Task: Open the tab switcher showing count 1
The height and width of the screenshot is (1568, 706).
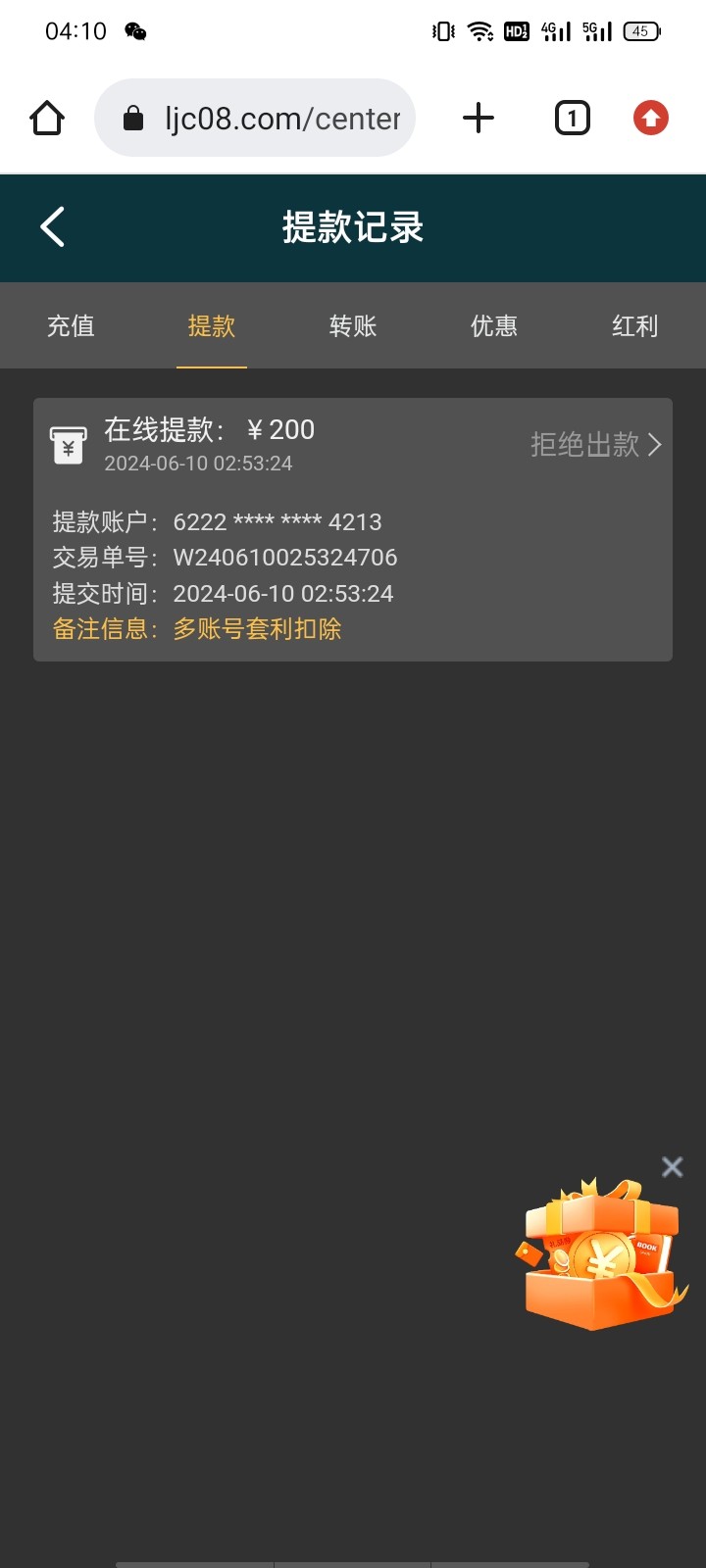Action: pos(572,118)
